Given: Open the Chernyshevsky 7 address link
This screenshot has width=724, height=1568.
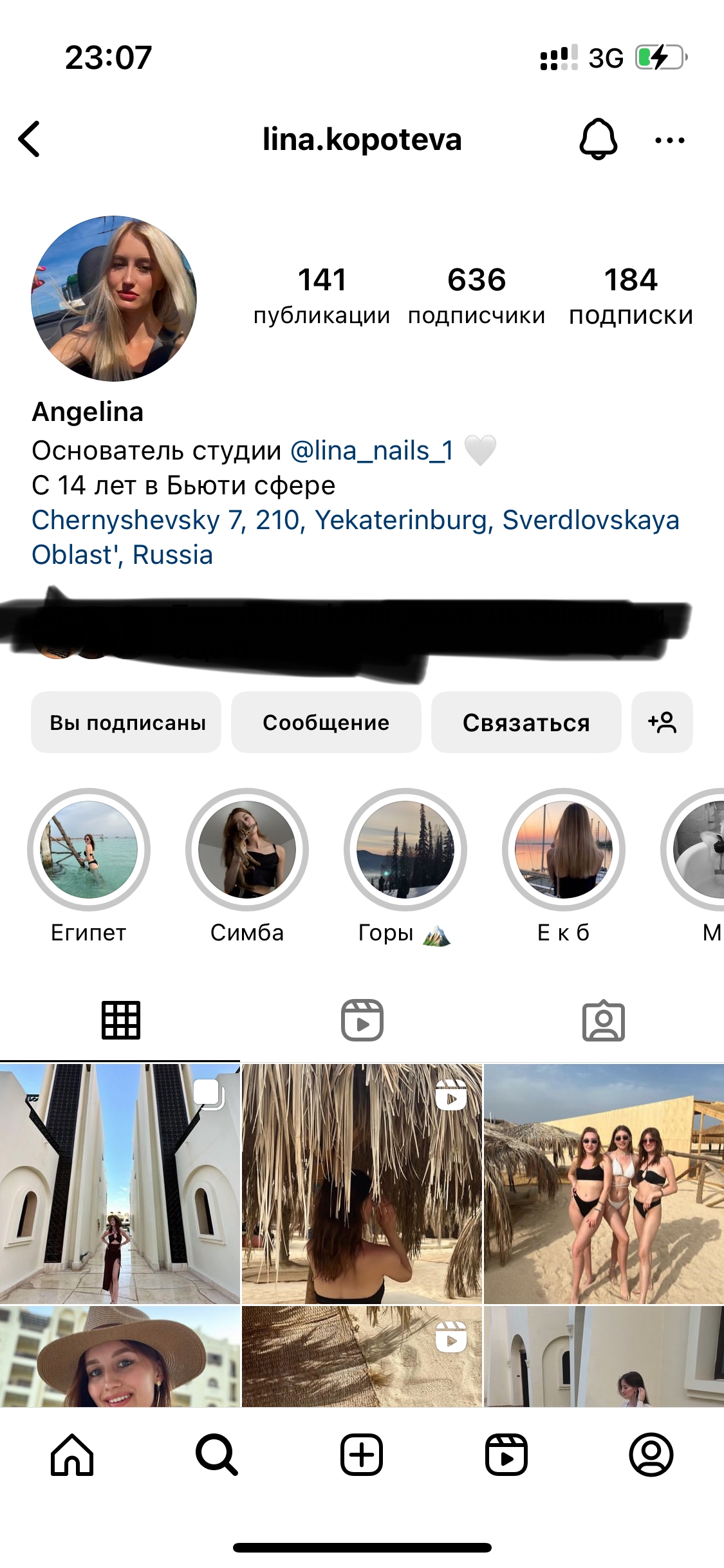Looking at the screenshot, I should (355, 537).
